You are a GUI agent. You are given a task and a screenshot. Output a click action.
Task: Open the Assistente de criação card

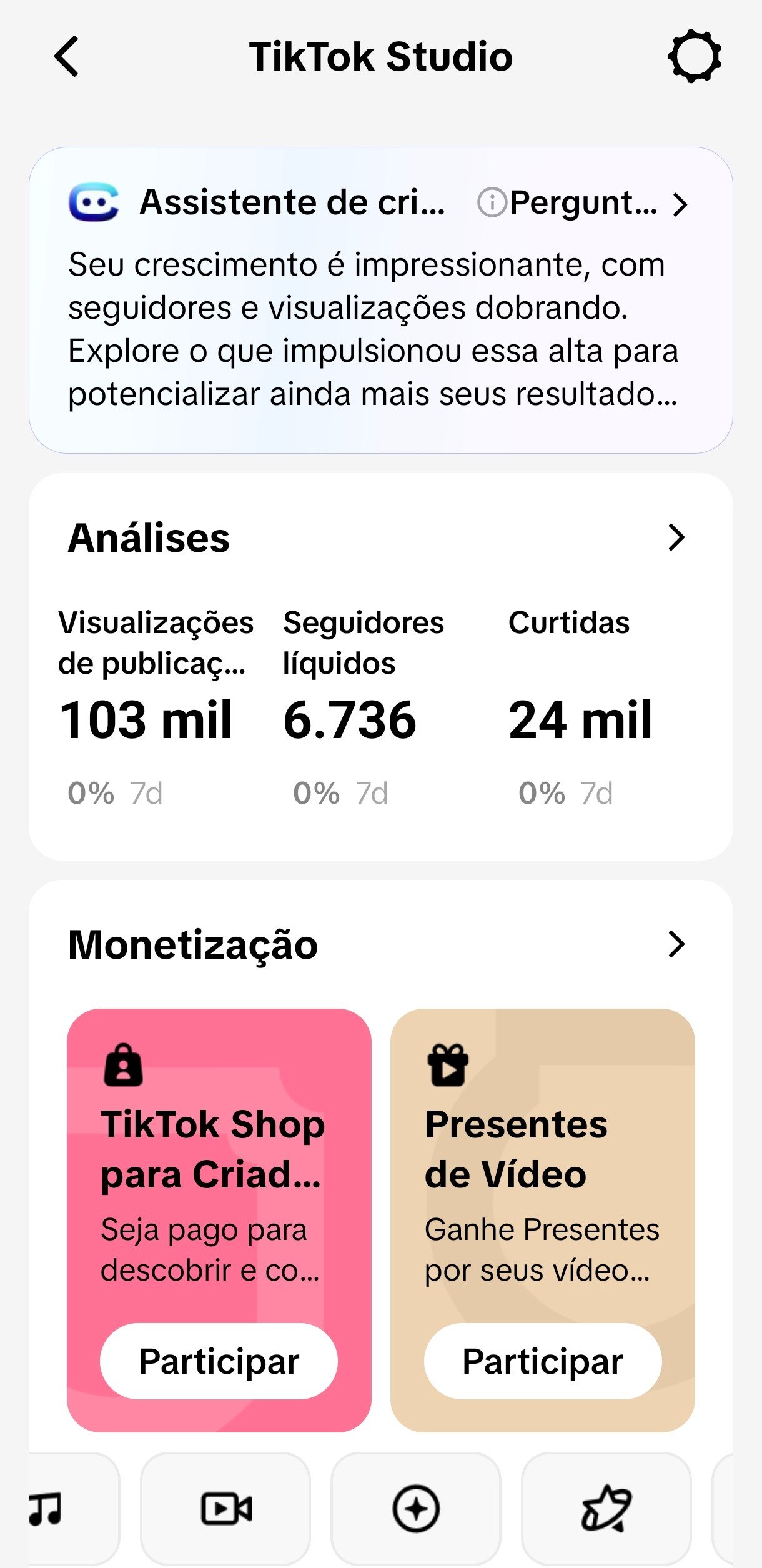(380, 301)
